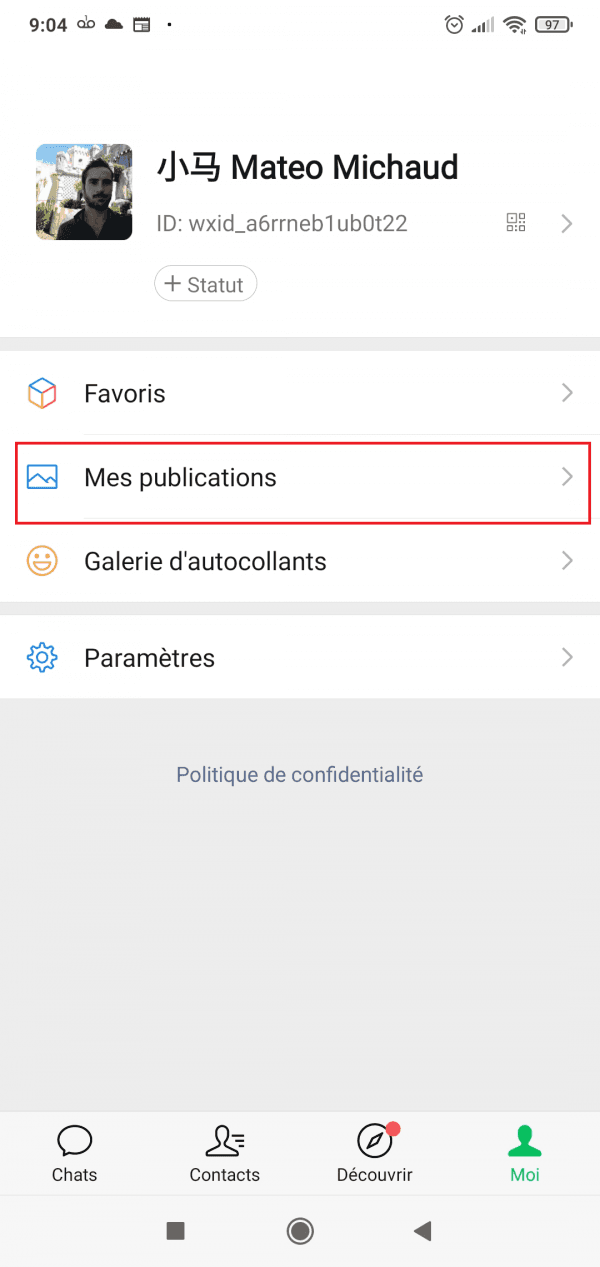
Task: Select the Moi tab
Action: pos(525,1153)
